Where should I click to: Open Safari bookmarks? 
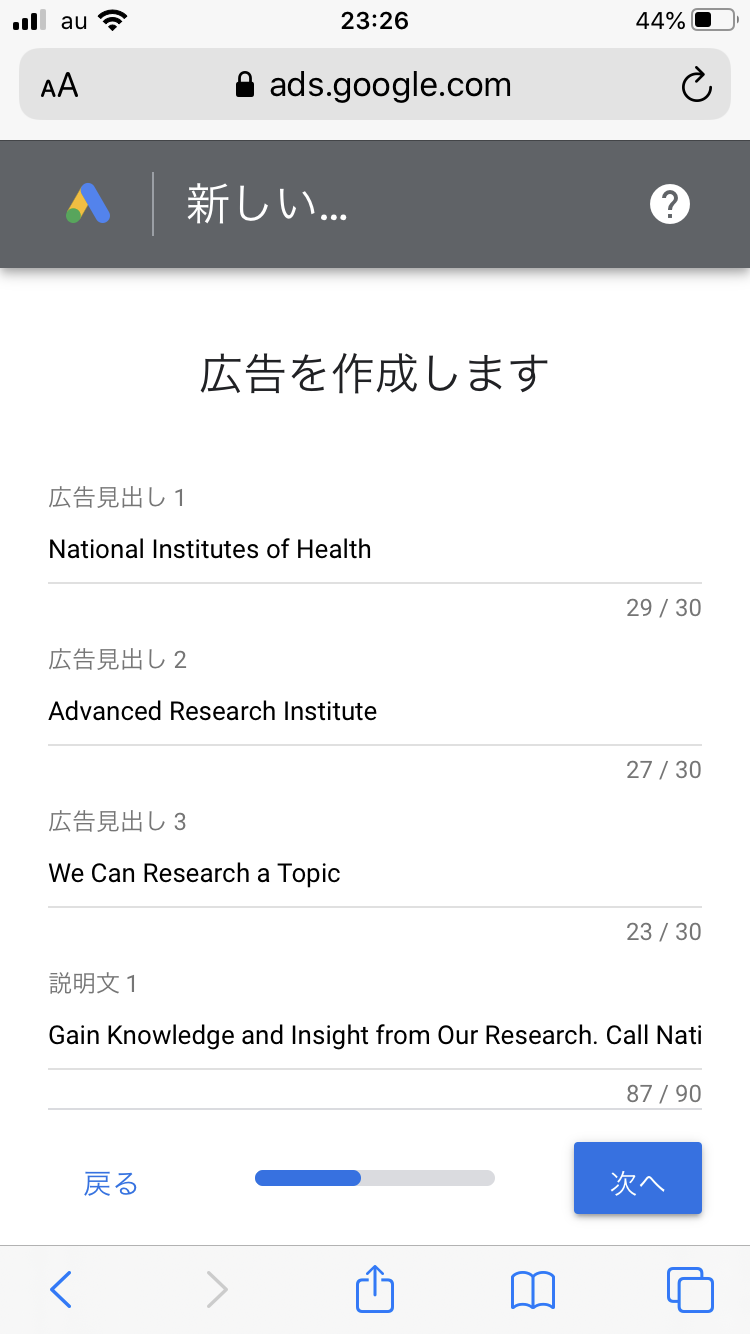coord(532,1289)
